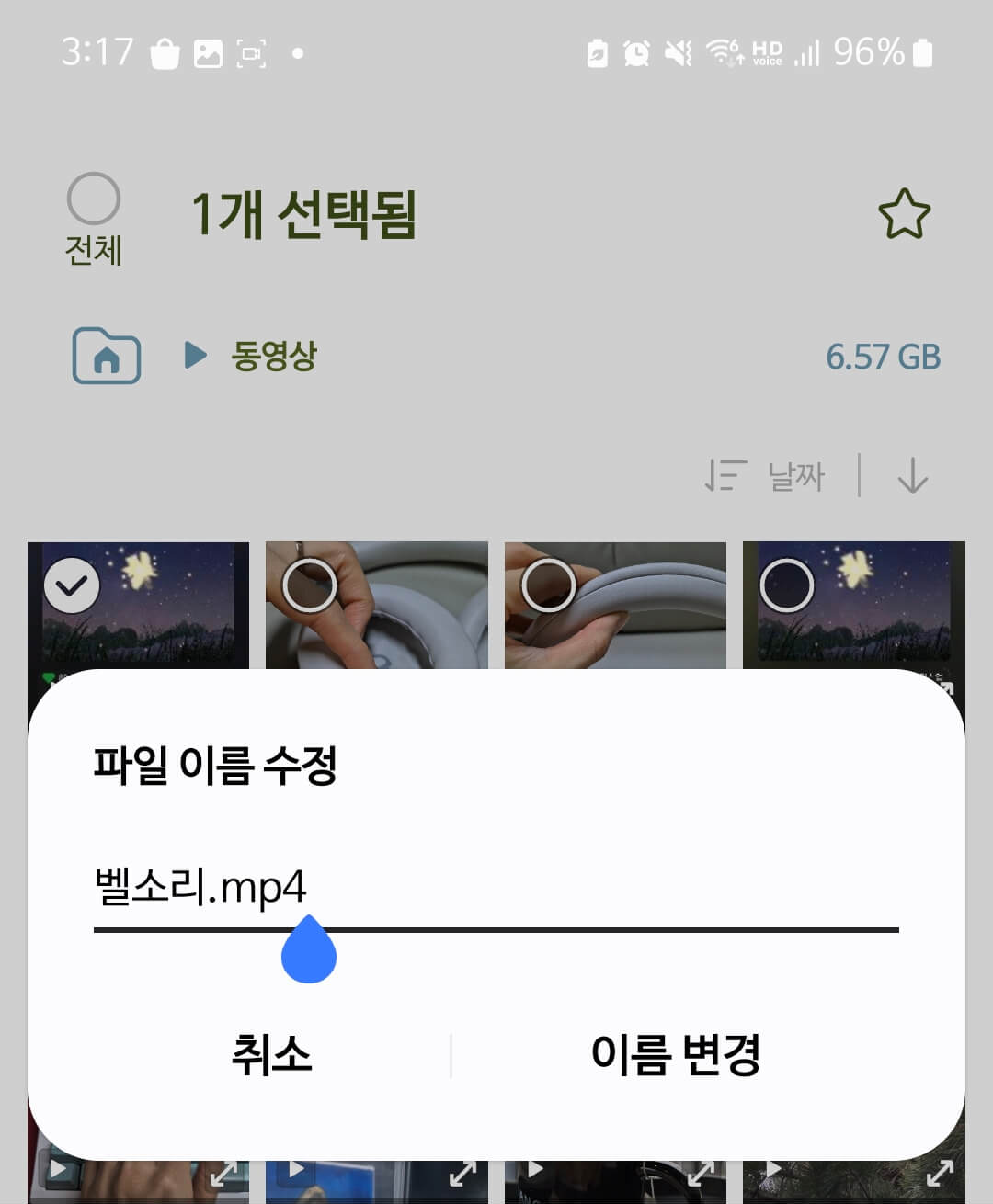Expand the breadcrumb arrow before 동영상

194,357
